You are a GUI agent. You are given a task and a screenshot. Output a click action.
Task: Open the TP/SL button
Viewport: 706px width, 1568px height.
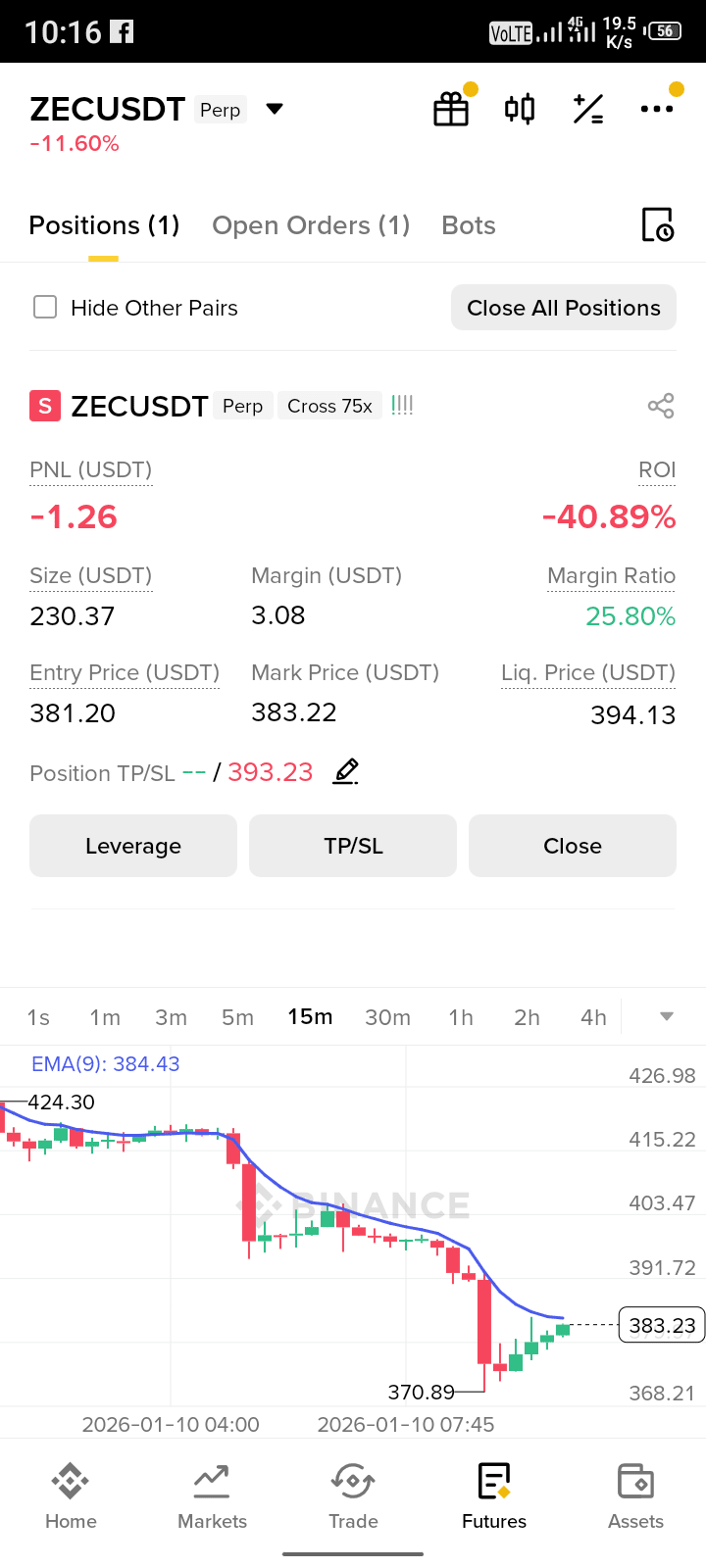pos(353,846)
